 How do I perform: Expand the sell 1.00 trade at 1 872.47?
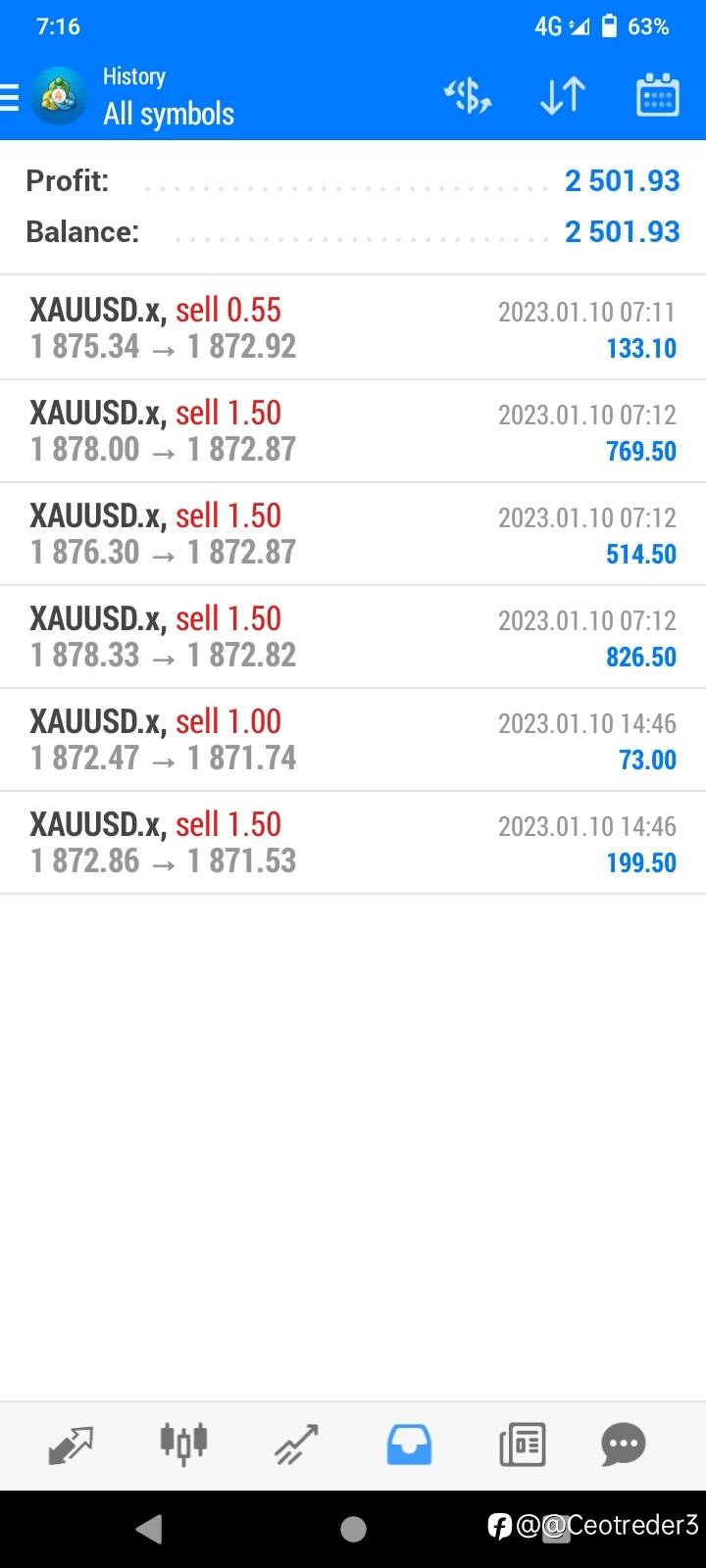click(x=353, y=740)
